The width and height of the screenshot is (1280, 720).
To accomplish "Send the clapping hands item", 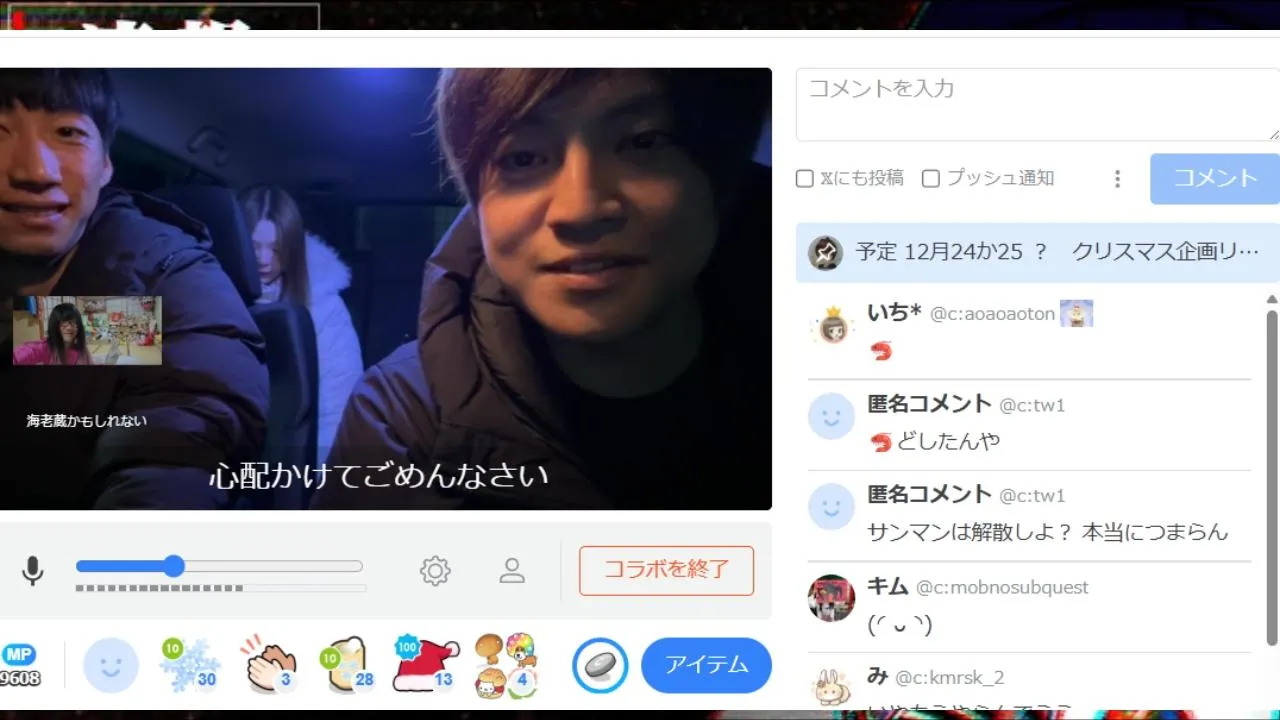I will coord(268,665).
